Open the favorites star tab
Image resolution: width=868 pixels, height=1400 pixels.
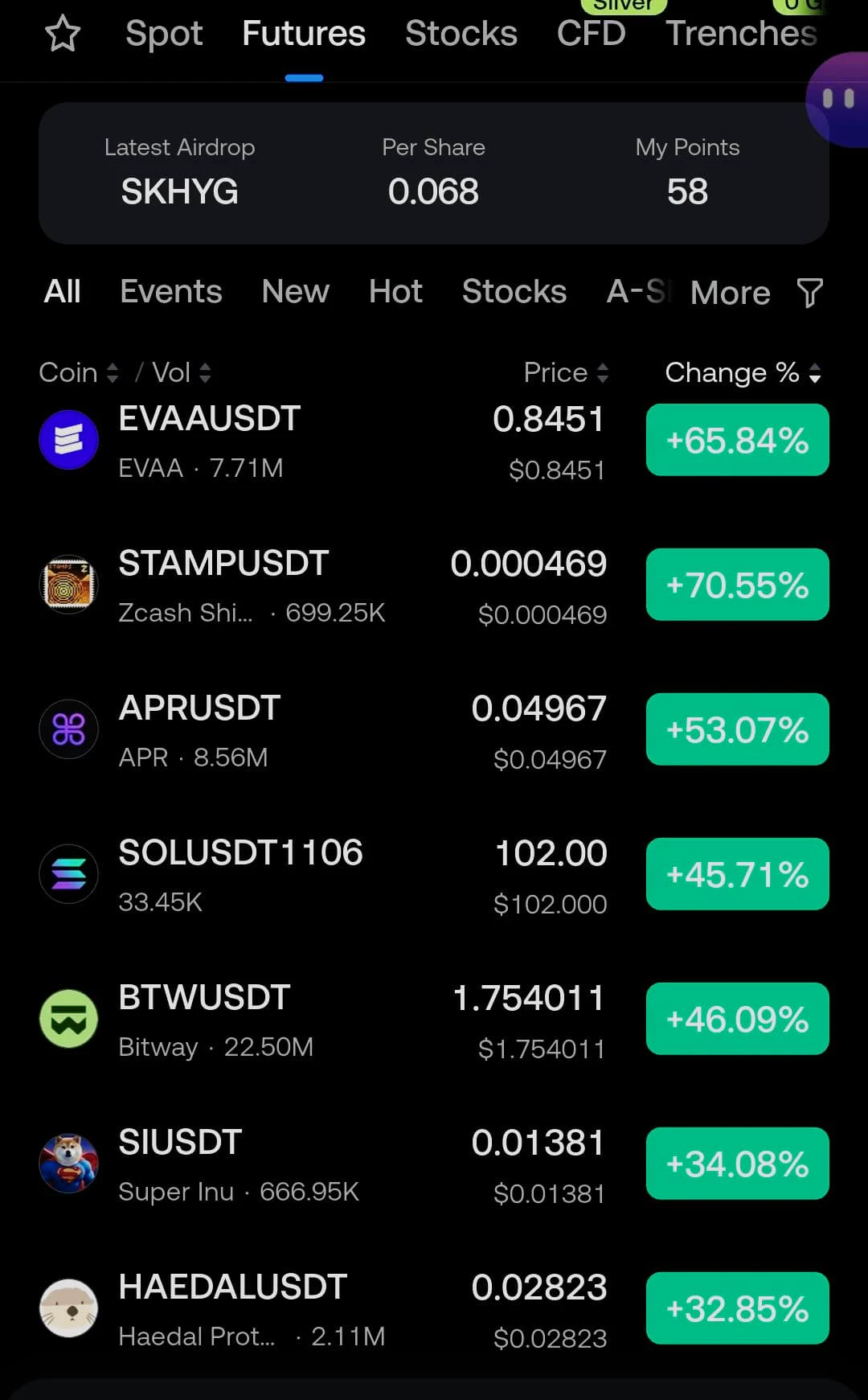tap(62, 34)
